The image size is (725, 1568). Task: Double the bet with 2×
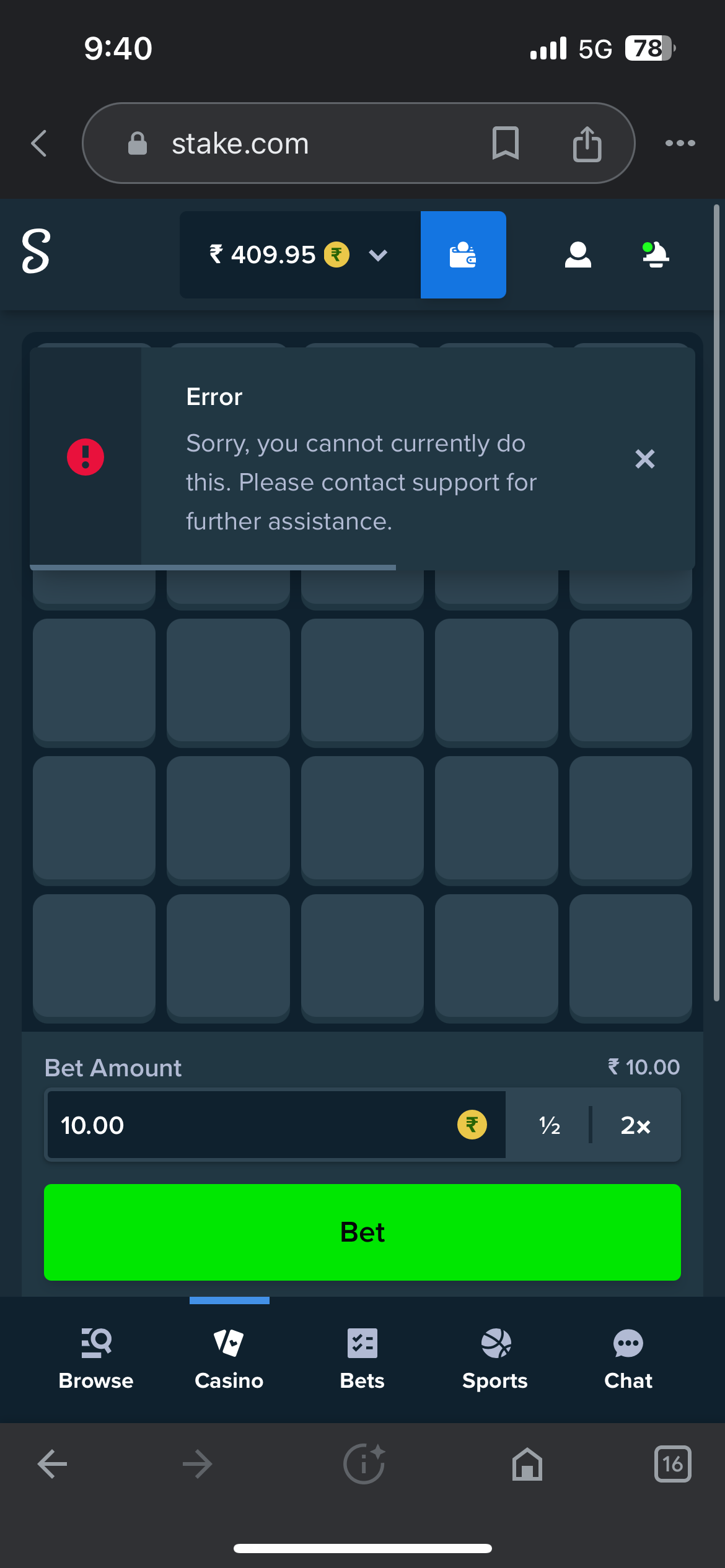pos(636,1125)
